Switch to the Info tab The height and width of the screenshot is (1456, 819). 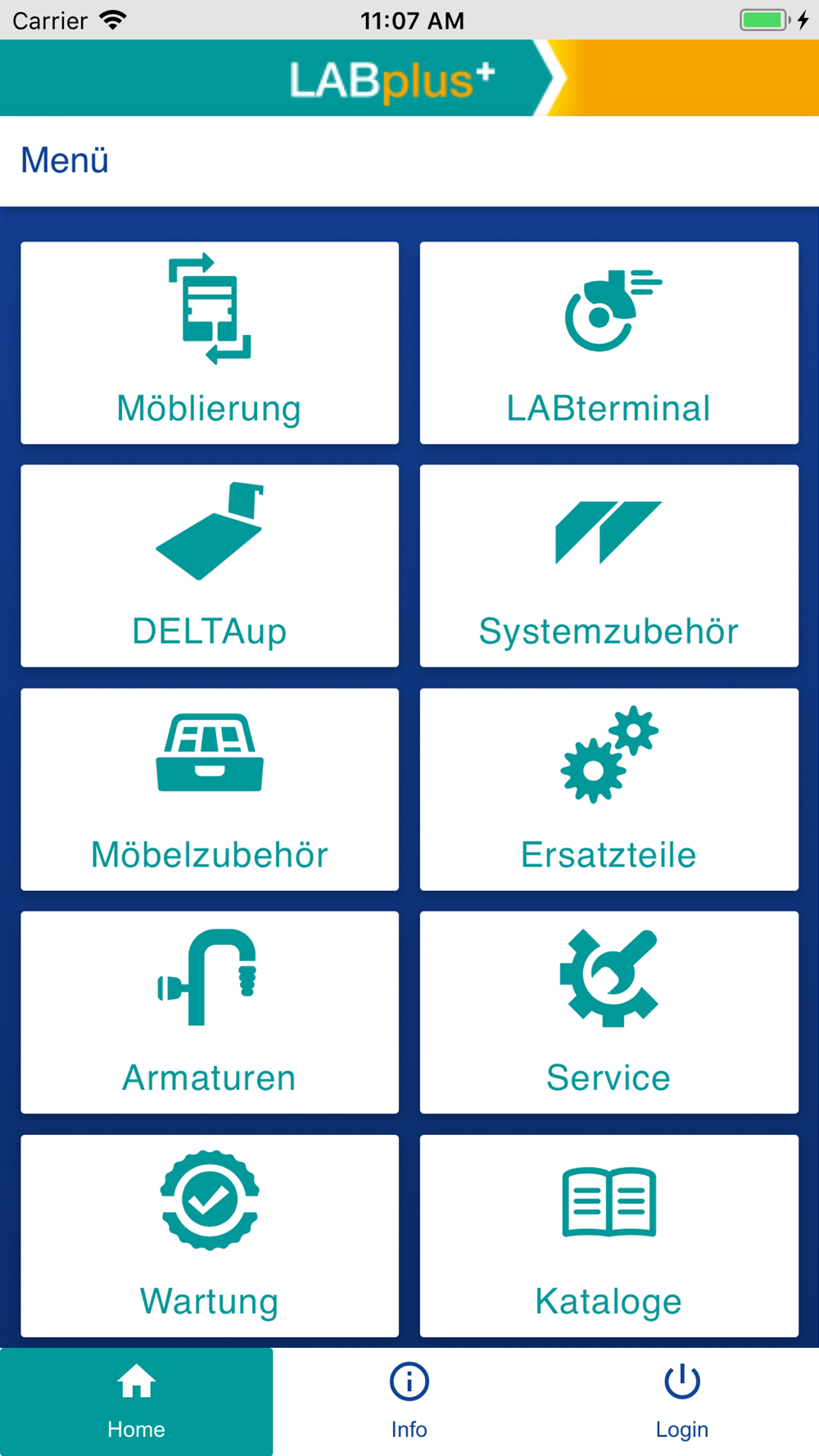[409, 1402]
